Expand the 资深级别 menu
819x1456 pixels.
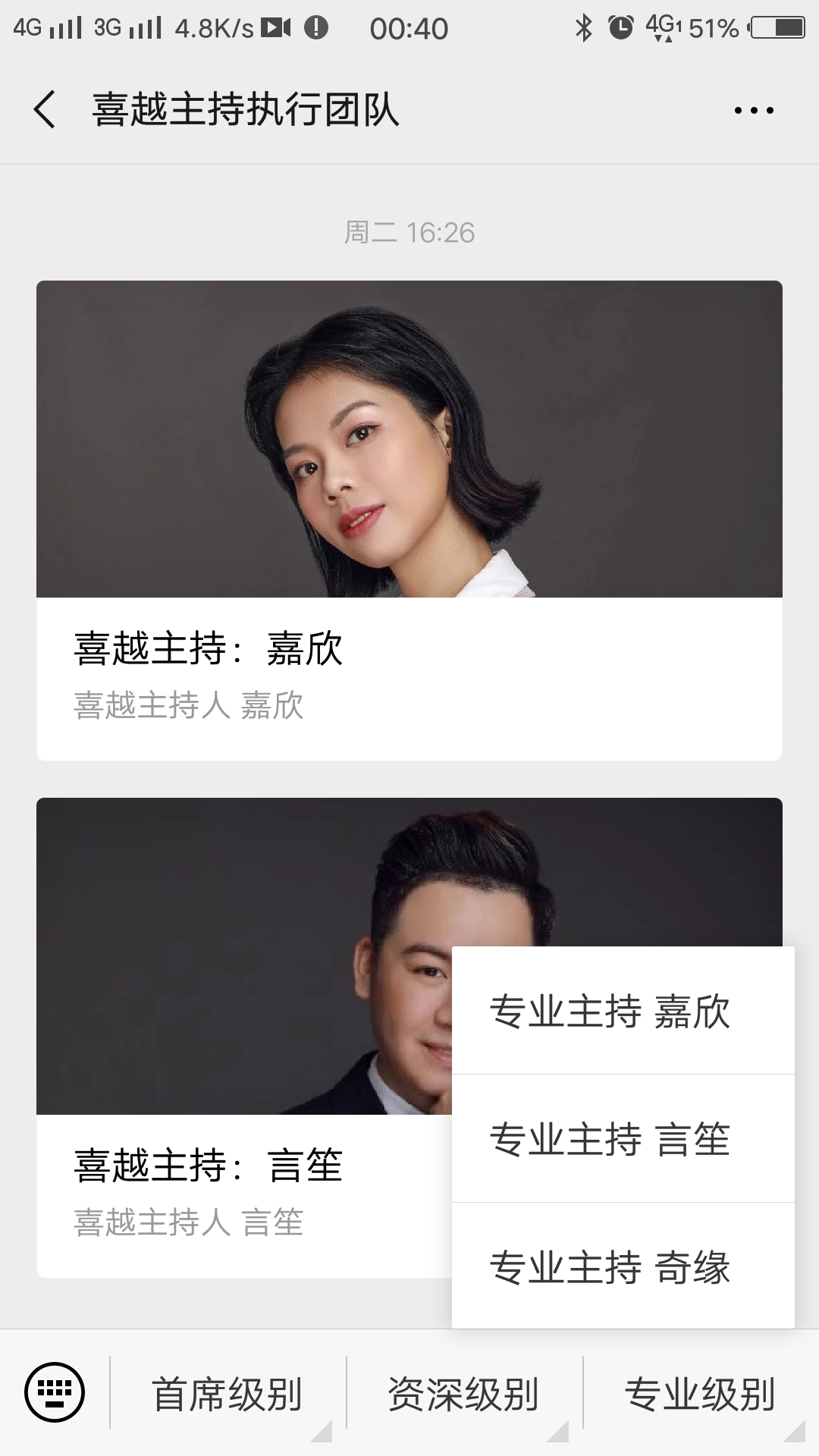coord(464,1394)
